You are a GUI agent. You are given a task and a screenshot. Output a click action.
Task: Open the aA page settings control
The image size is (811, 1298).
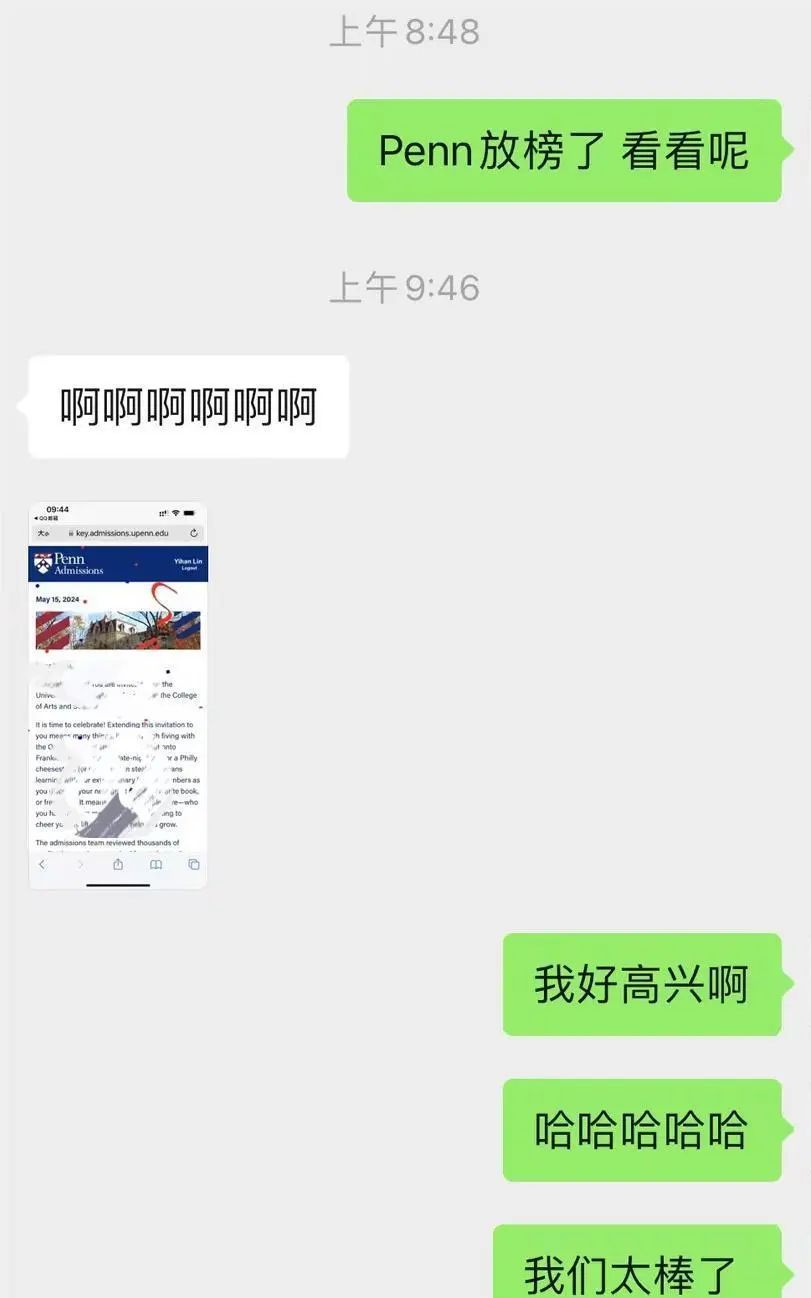(x=45, y=533)
